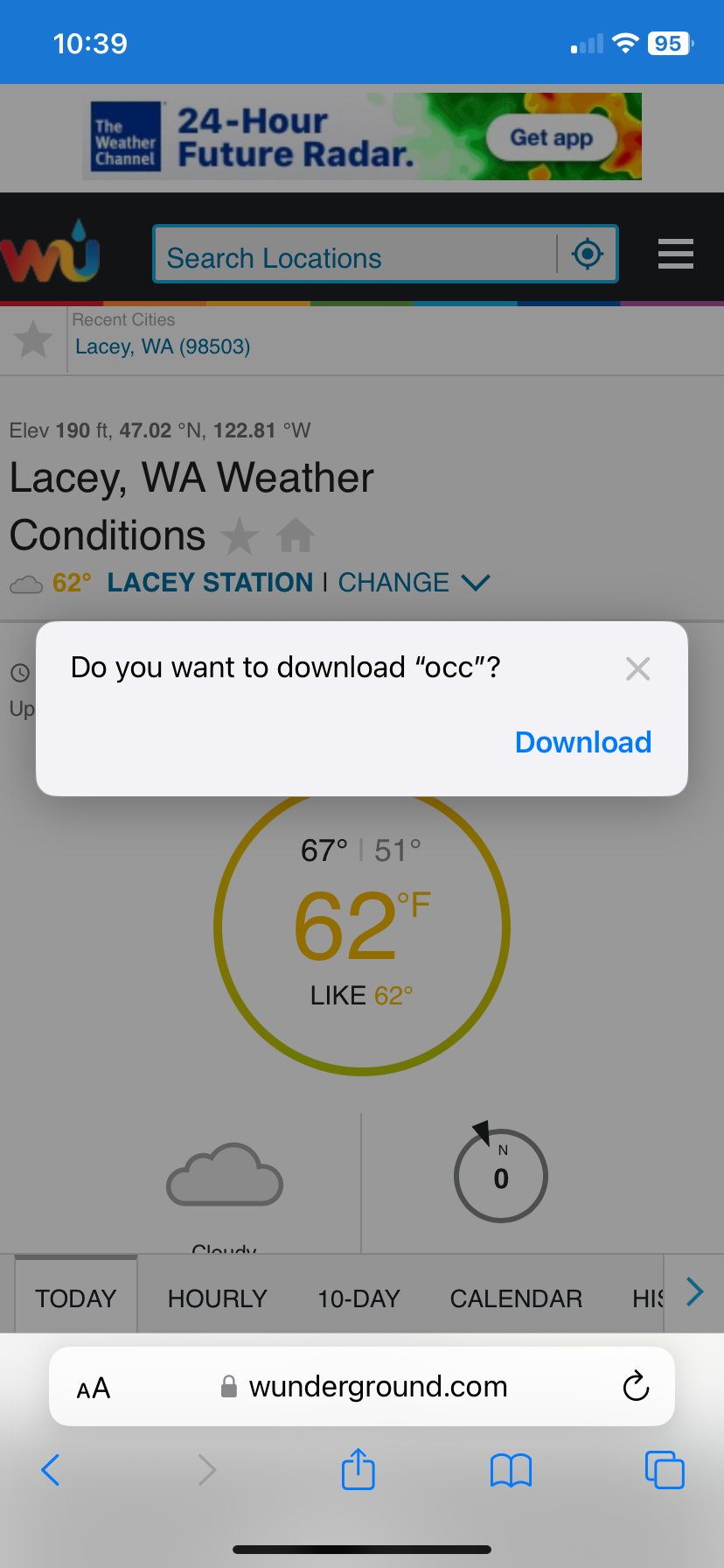This screenshot has width=724, height=1568.
Task: Show more forecast tabs with arrow
Action: pos(695,1291)
